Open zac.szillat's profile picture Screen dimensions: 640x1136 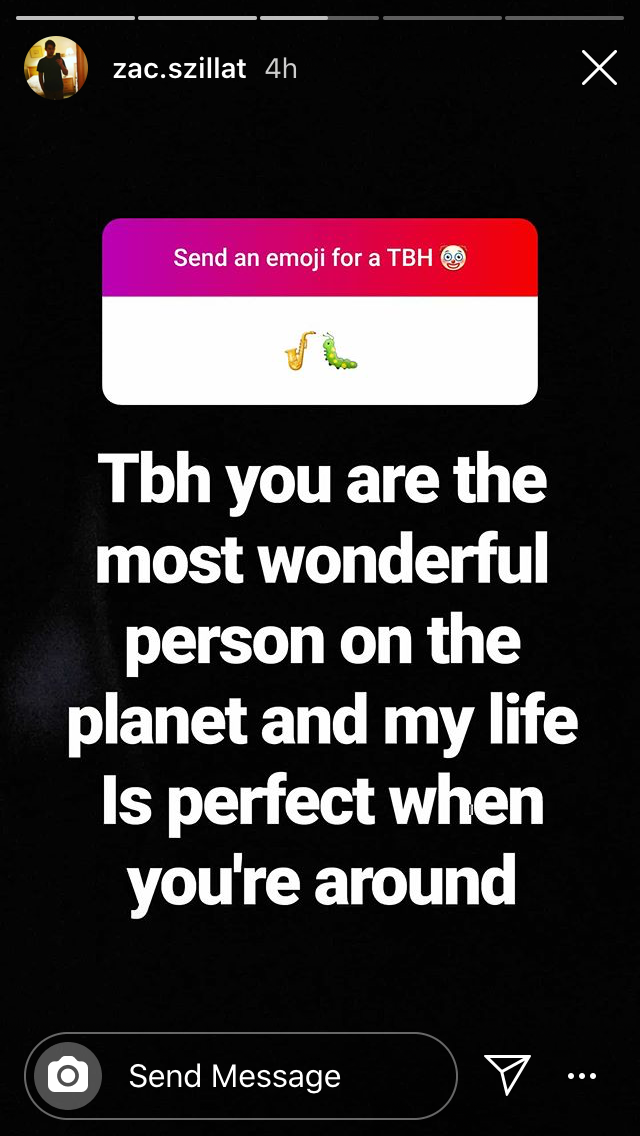coord(56,68)
